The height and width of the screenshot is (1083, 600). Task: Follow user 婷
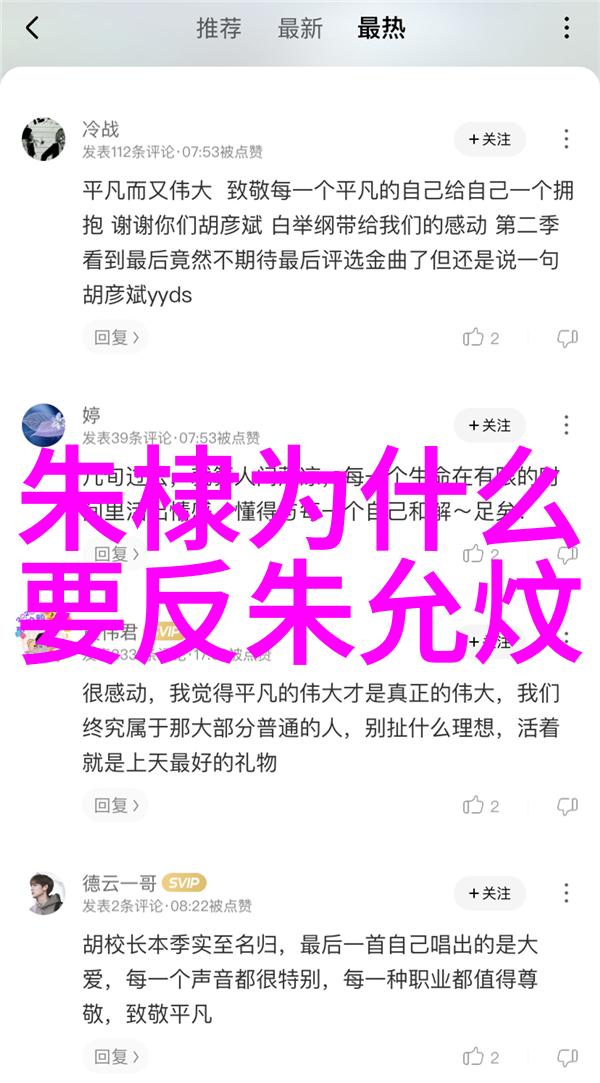[x=489, y=425]
